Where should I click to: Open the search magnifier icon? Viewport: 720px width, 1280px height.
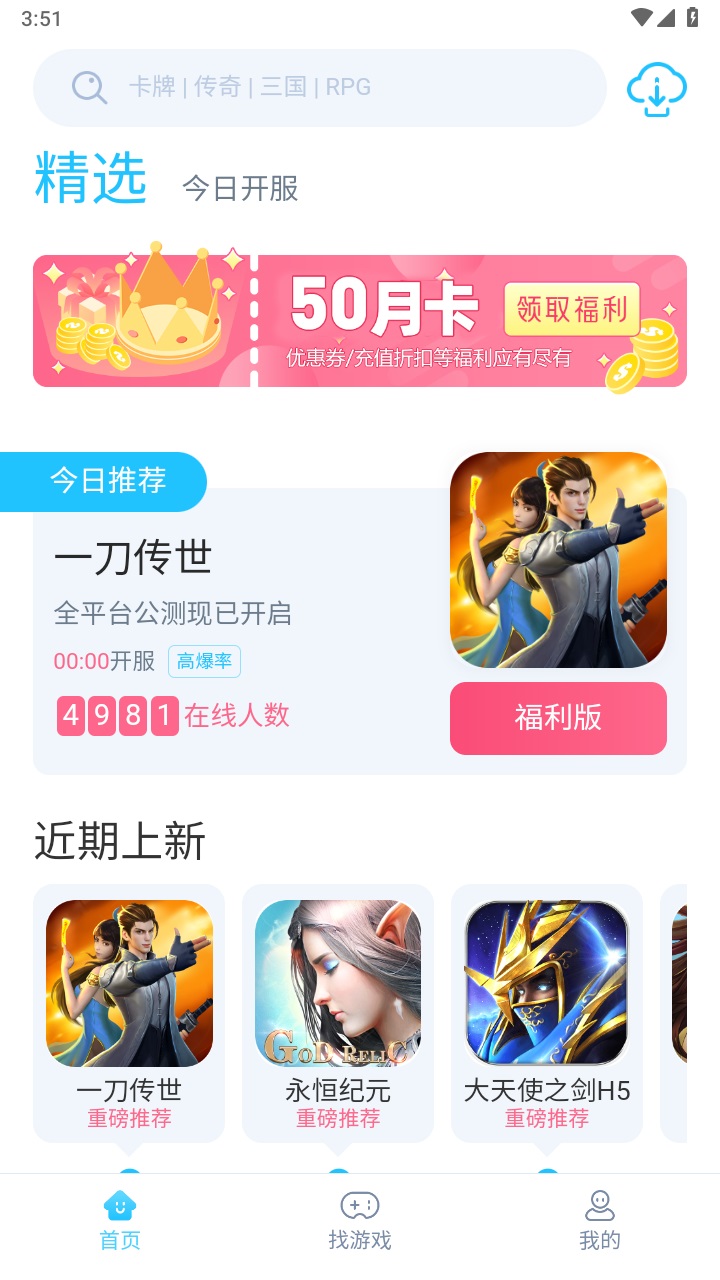90,88
